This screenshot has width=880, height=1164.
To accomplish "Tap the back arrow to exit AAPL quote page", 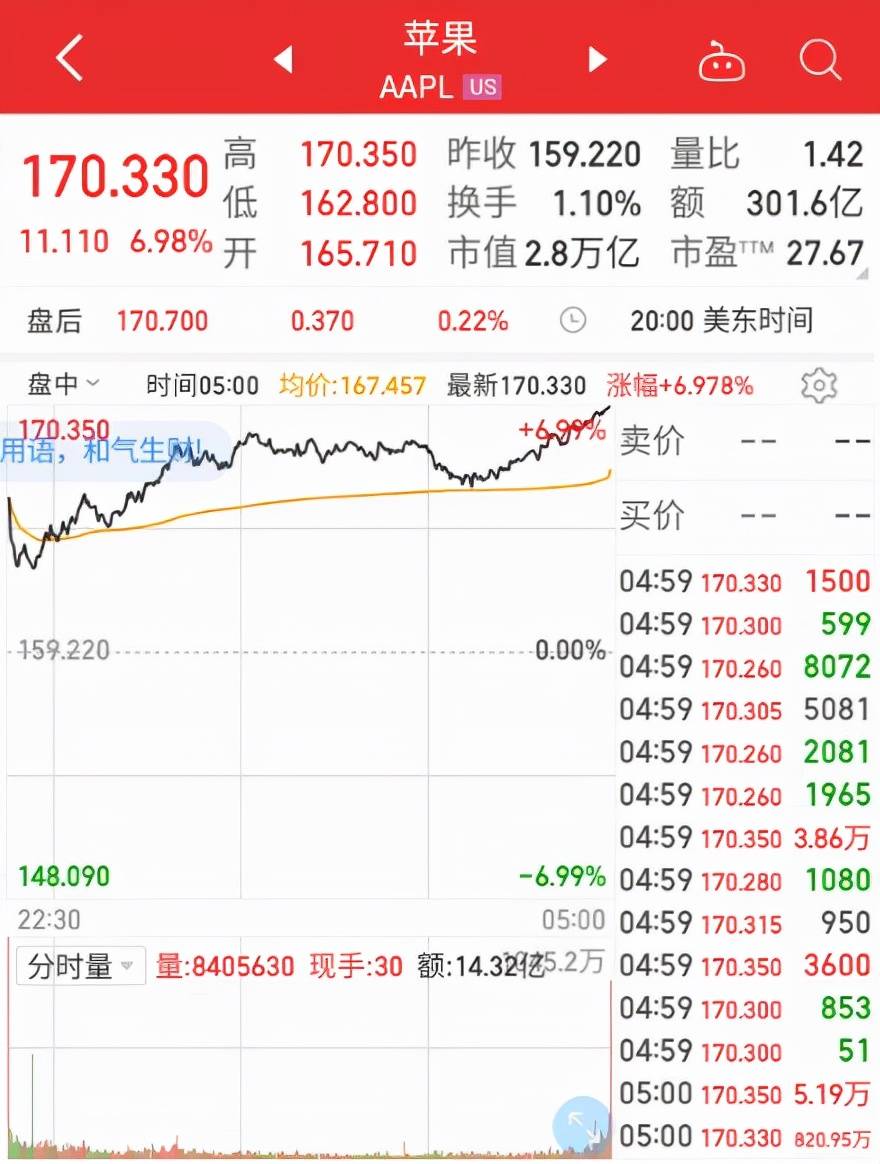I will coord(67,59).
